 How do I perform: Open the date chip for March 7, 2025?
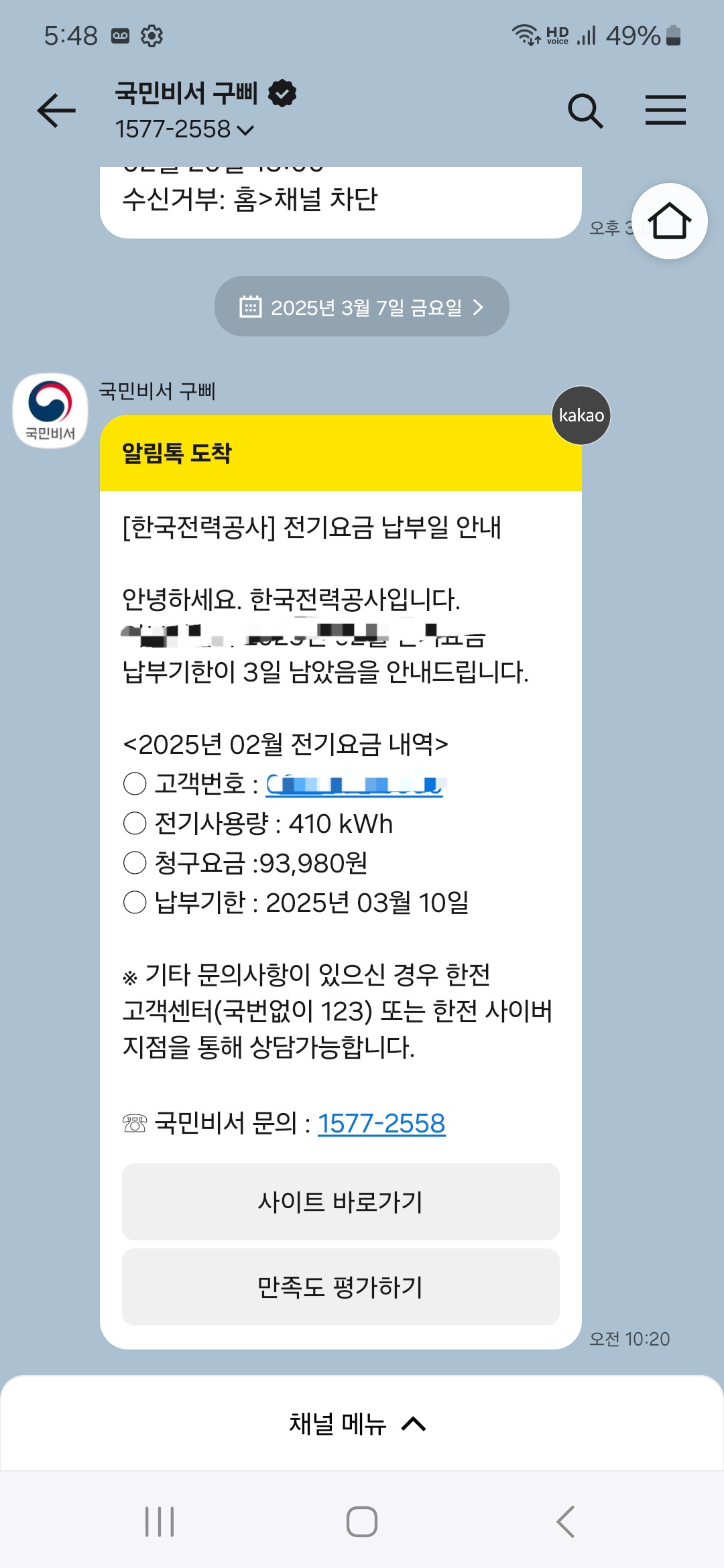coord(362,307)
